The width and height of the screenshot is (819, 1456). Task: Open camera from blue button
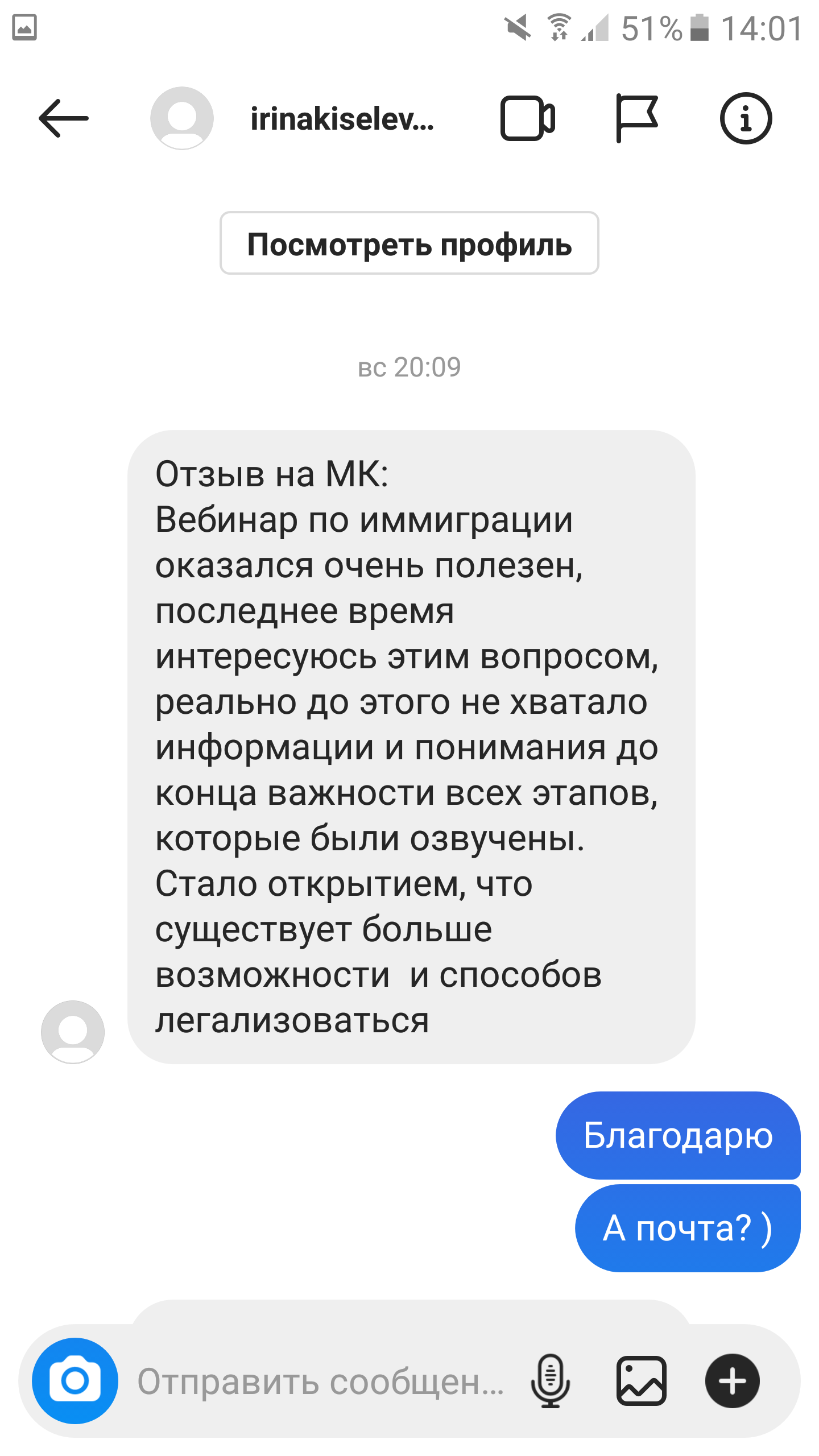tap(75, 1381)
